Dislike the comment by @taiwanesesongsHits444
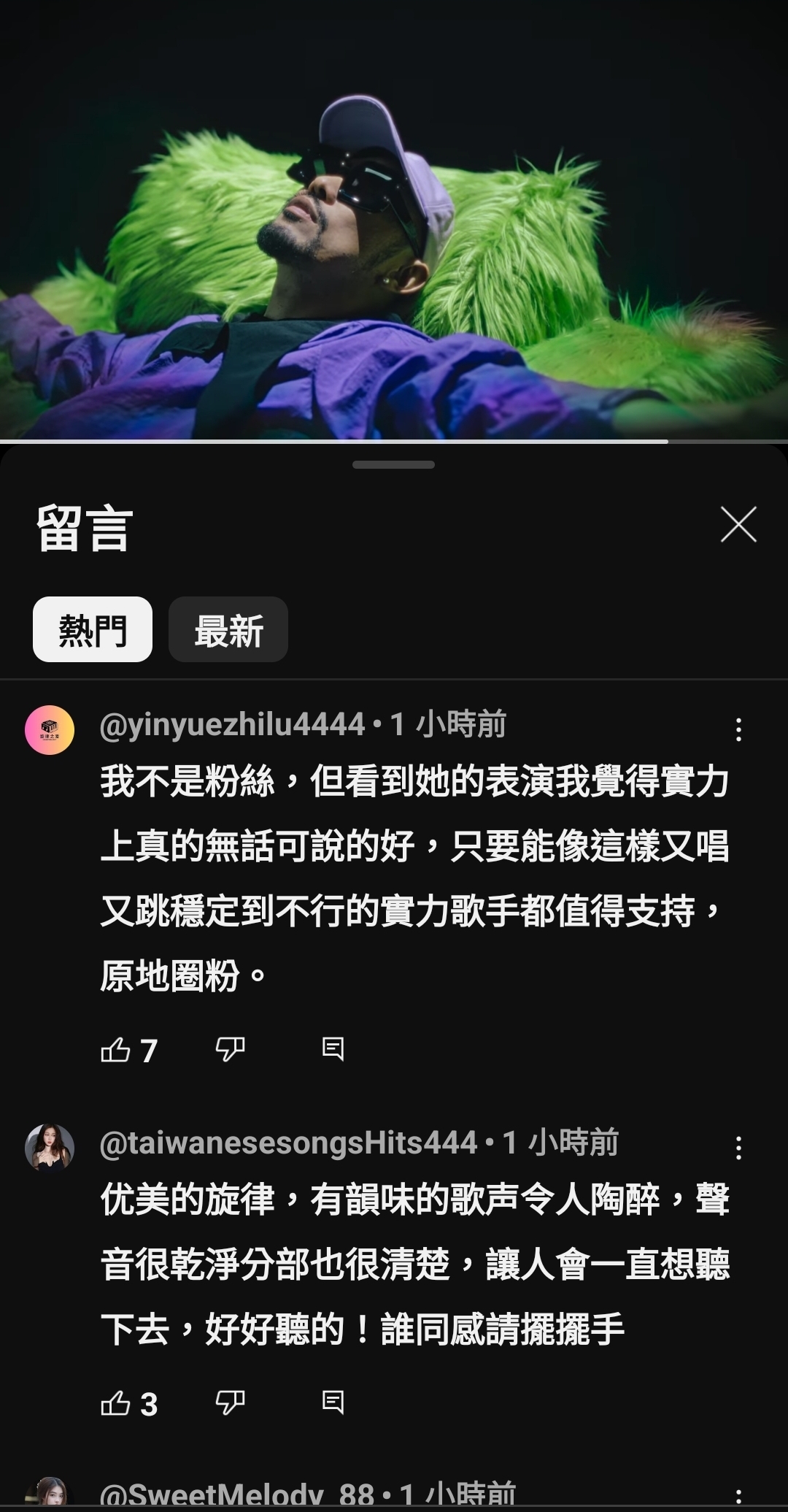The width and height of the screenshot is (788, 1512). tap(230, 1402)
